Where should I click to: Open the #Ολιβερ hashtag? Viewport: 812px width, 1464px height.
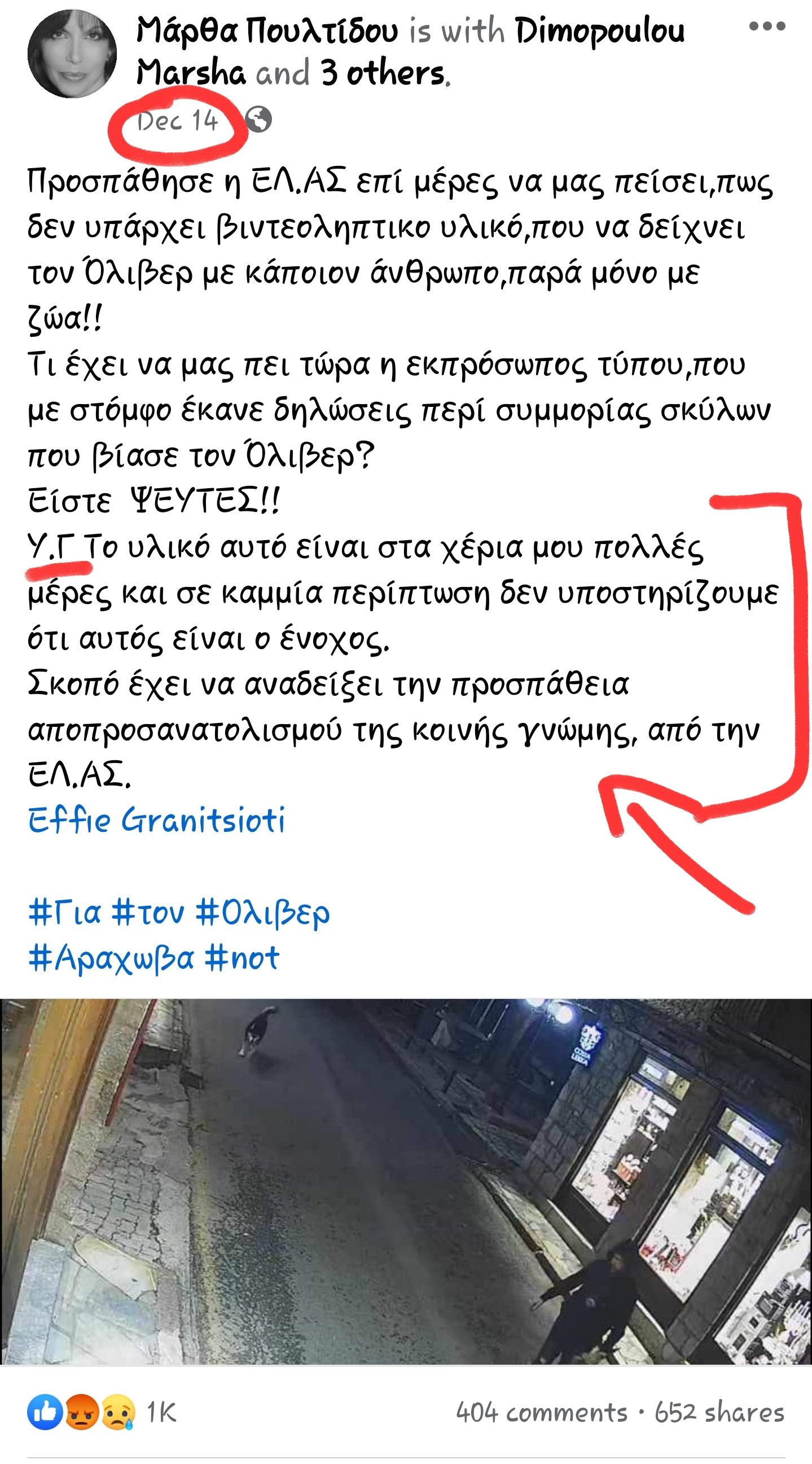click(262, 912)
